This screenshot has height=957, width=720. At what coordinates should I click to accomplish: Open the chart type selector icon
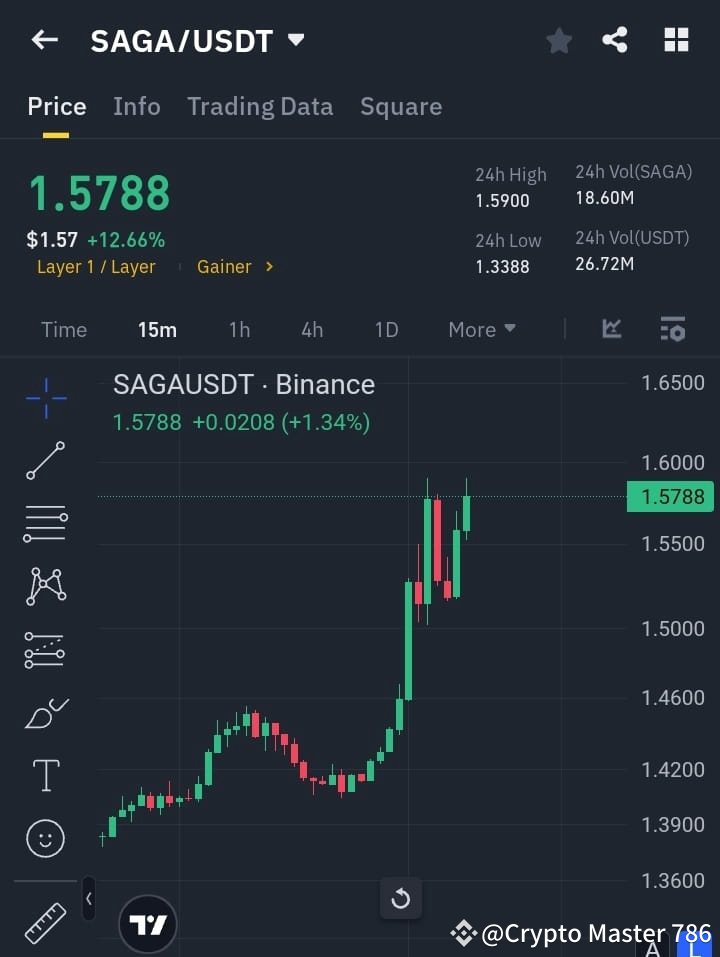coord(611,329)
